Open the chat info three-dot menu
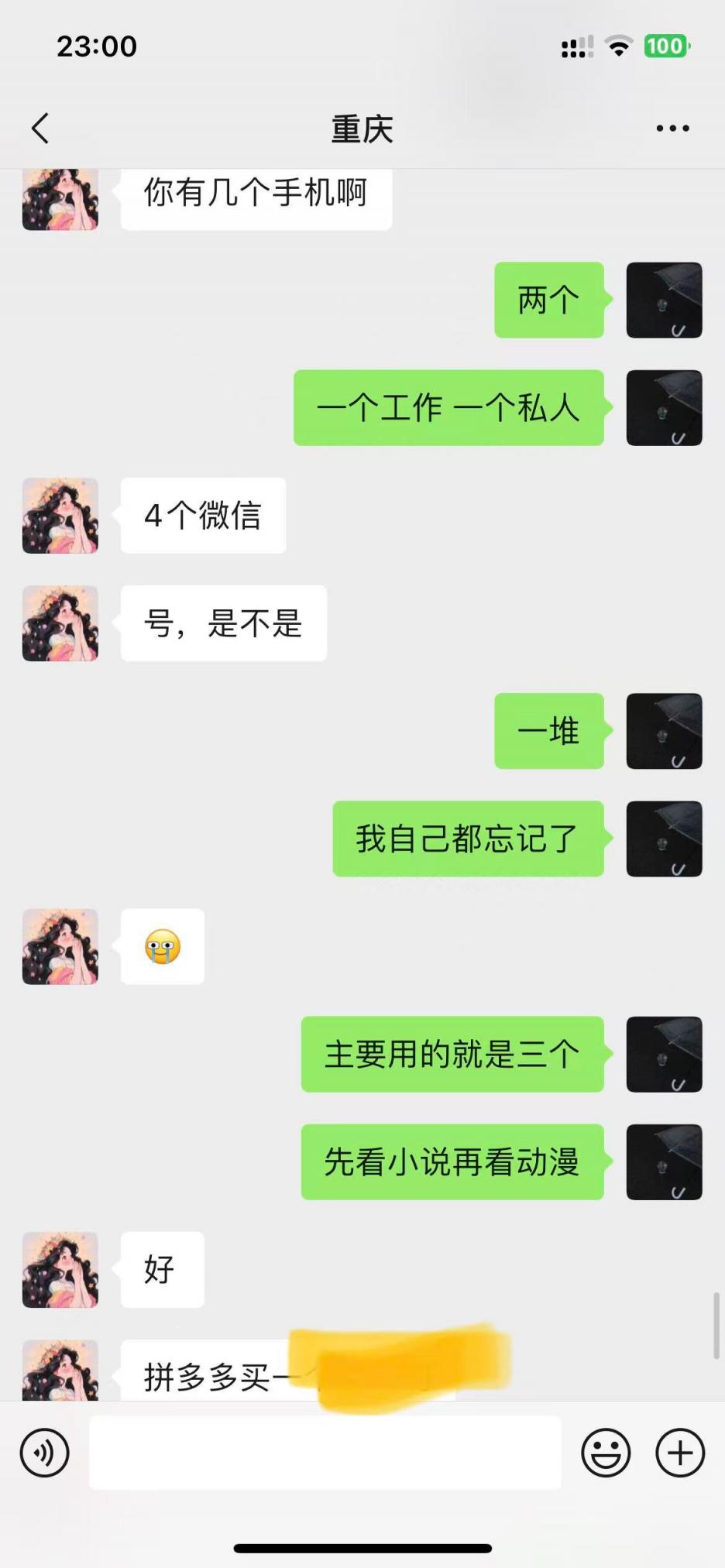 pos(672,129)
